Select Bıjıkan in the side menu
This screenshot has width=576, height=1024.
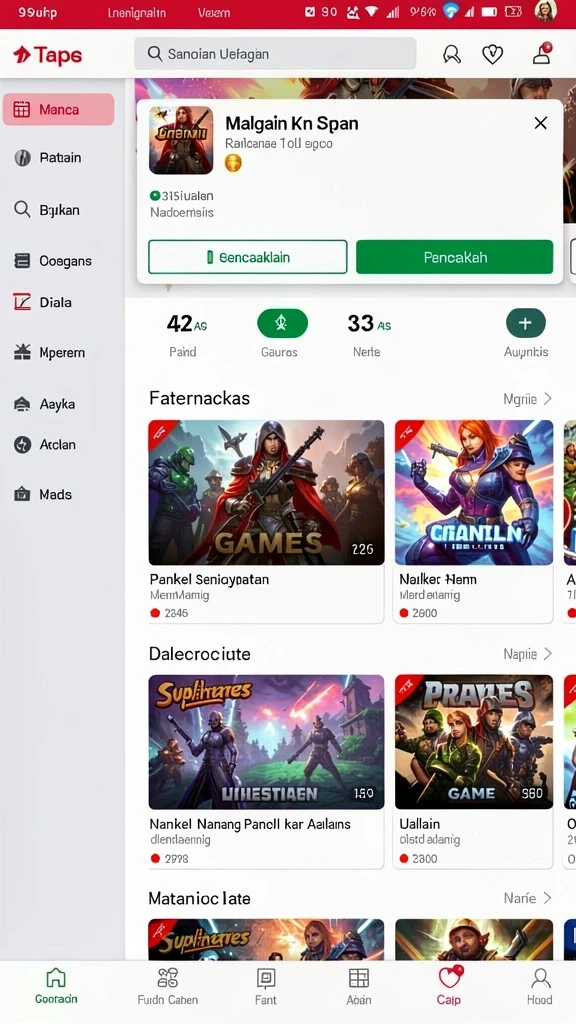(x=58, y=210)
